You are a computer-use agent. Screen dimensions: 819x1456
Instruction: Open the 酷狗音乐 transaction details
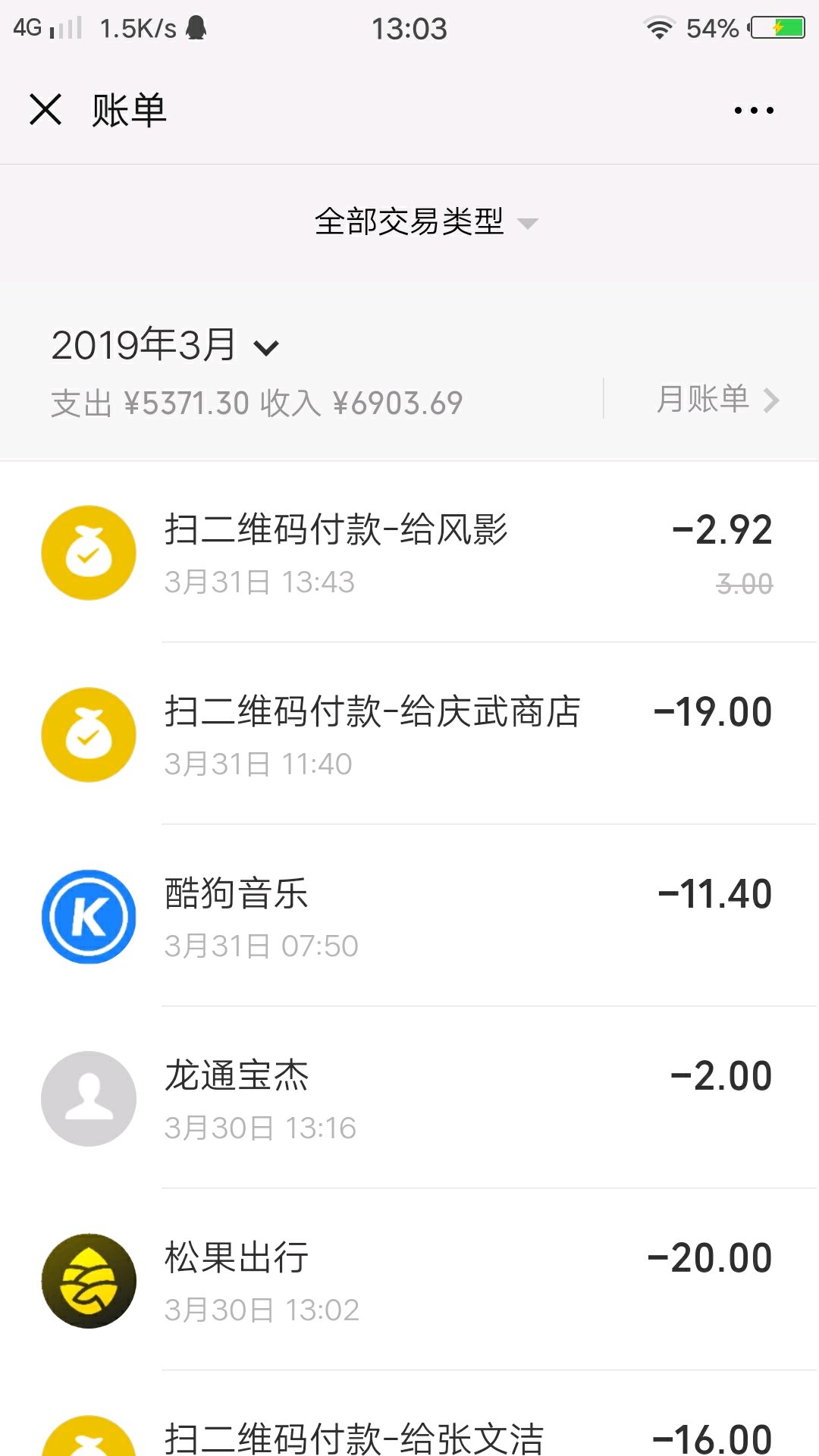[409, 916]
